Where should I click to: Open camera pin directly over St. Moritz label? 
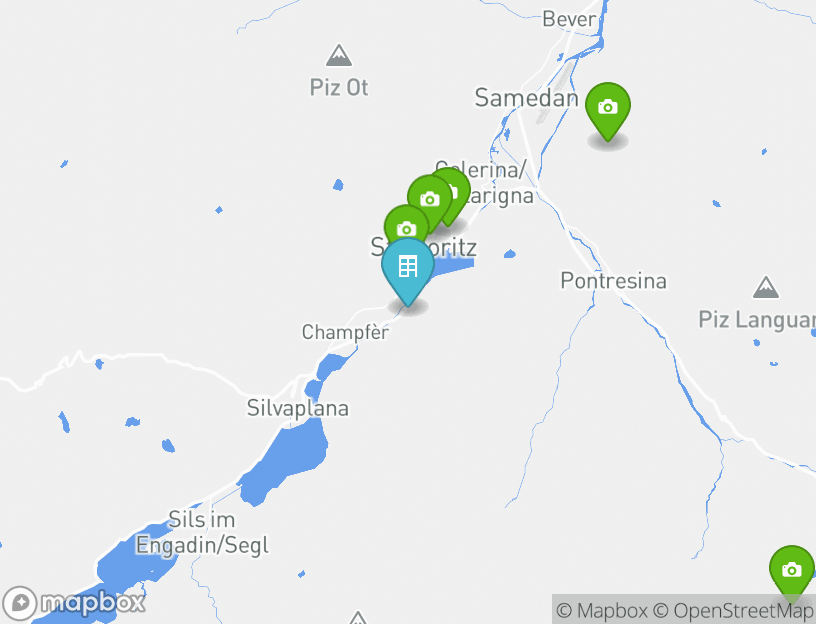404,226
